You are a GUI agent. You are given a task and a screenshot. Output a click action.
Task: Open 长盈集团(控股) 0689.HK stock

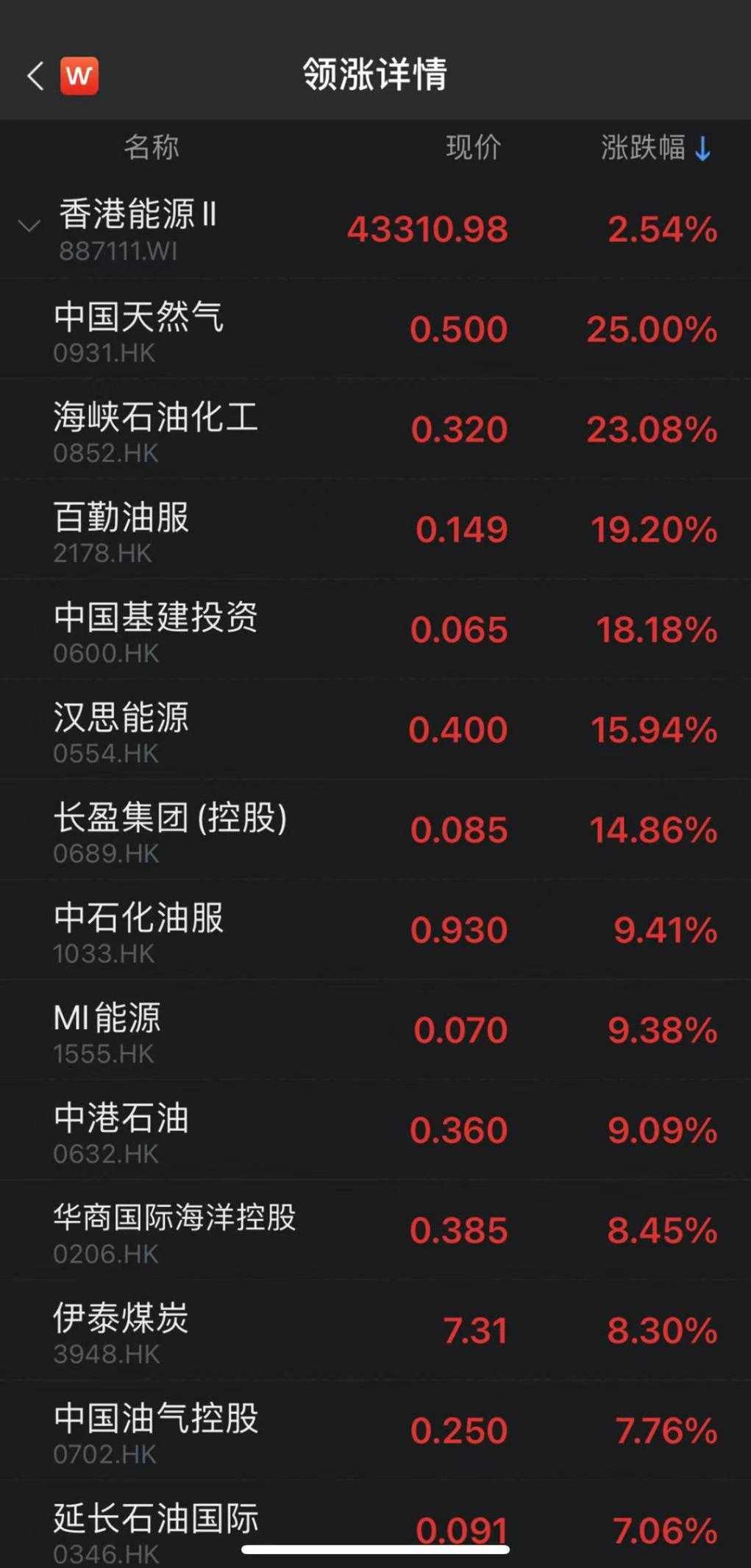click(375, 830)
